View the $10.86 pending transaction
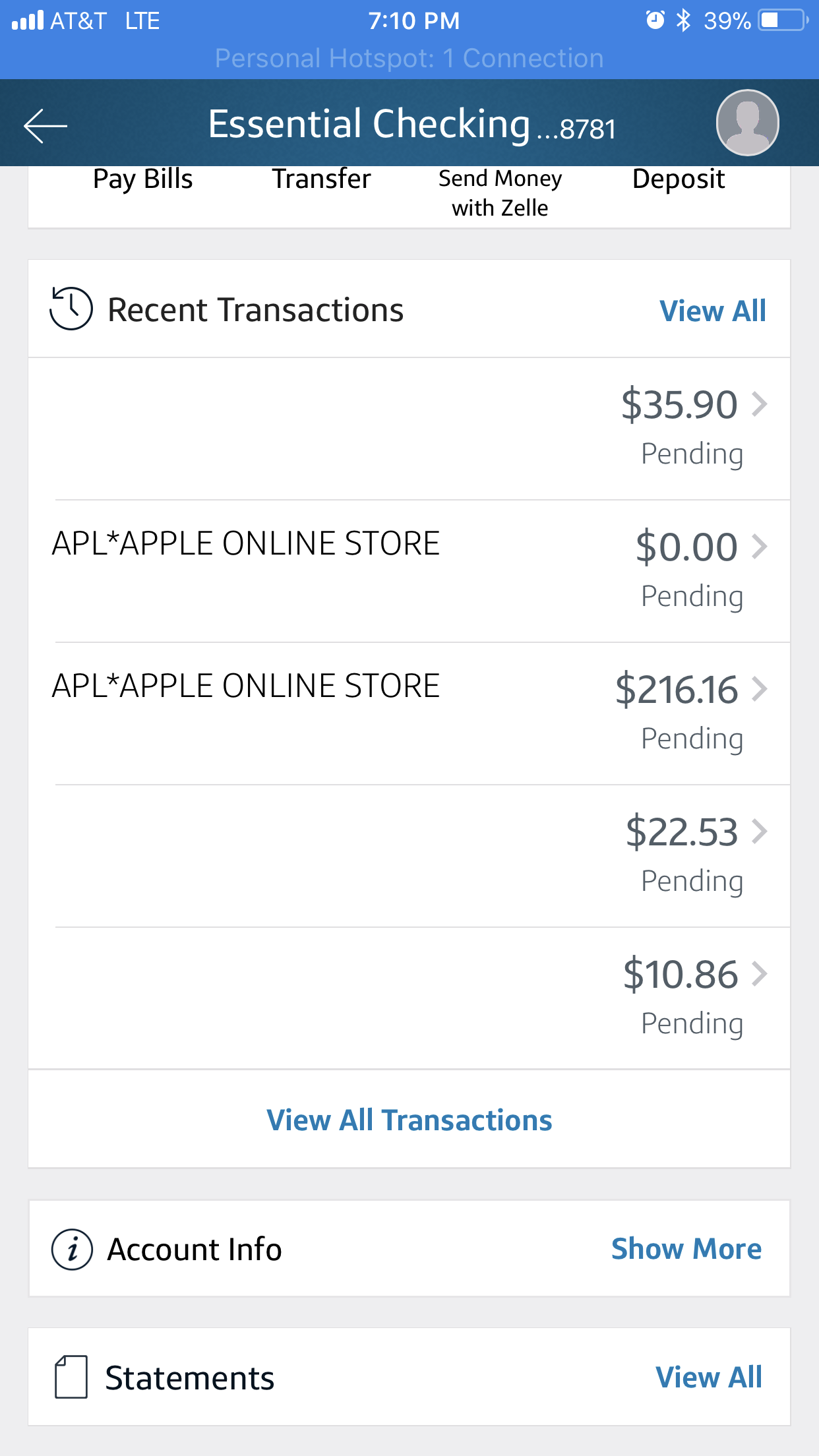The image size is (819, 1456). coord(409,998)
